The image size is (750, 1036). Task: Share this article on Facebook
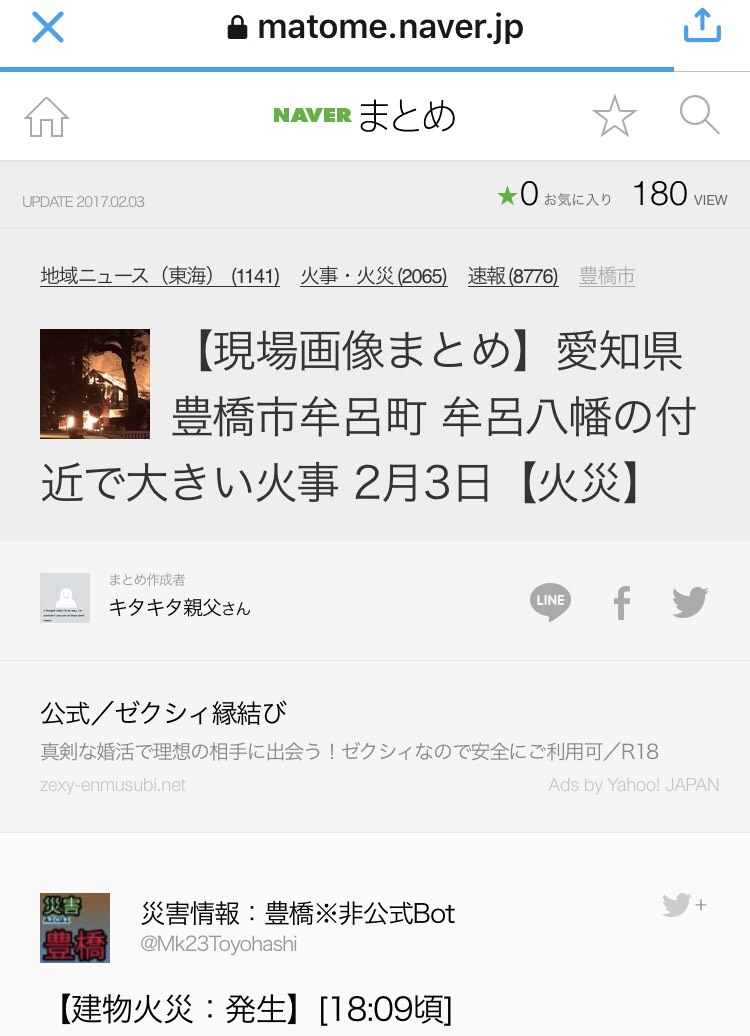tap(622, 602)
